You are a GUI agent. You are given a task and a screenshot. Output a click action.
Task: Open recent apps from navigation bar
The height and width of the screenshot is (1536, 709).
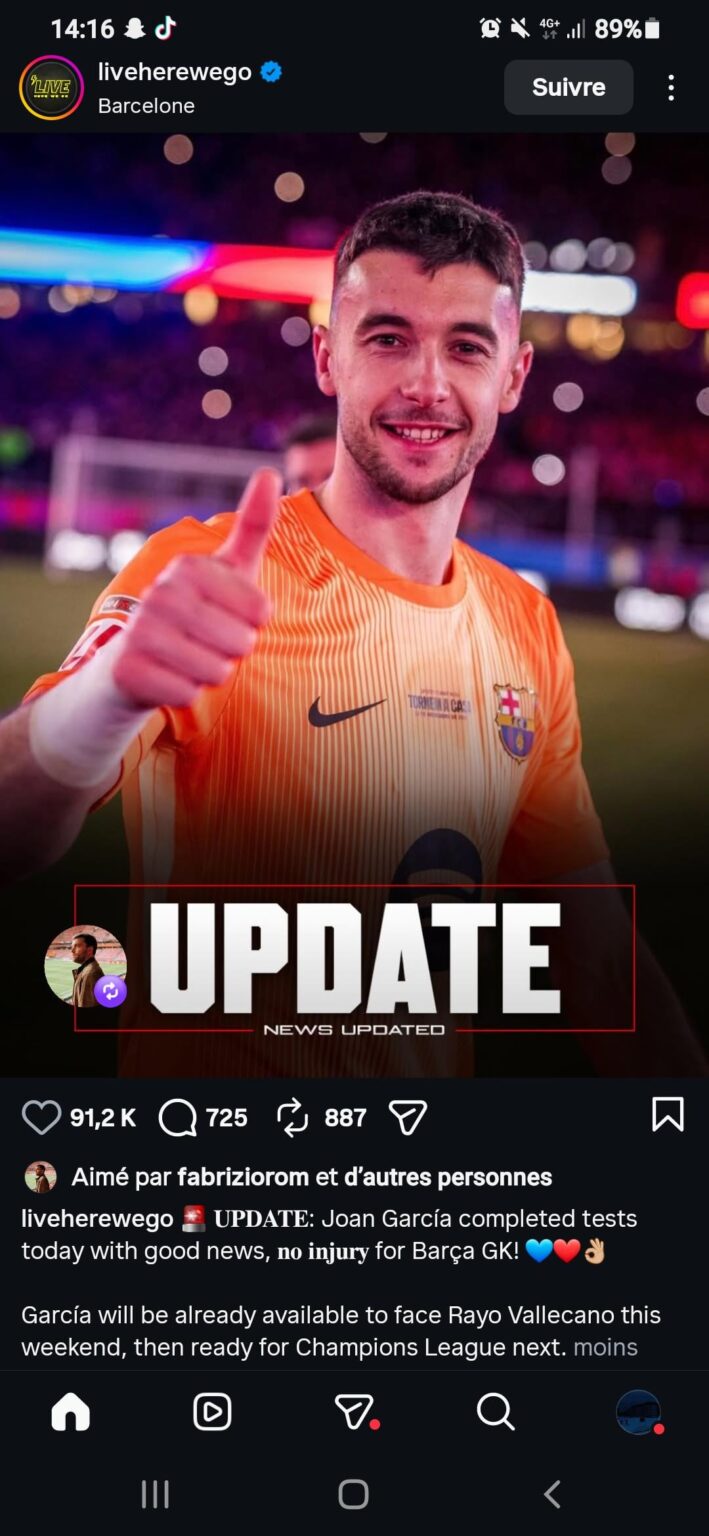coord(155,1494)
